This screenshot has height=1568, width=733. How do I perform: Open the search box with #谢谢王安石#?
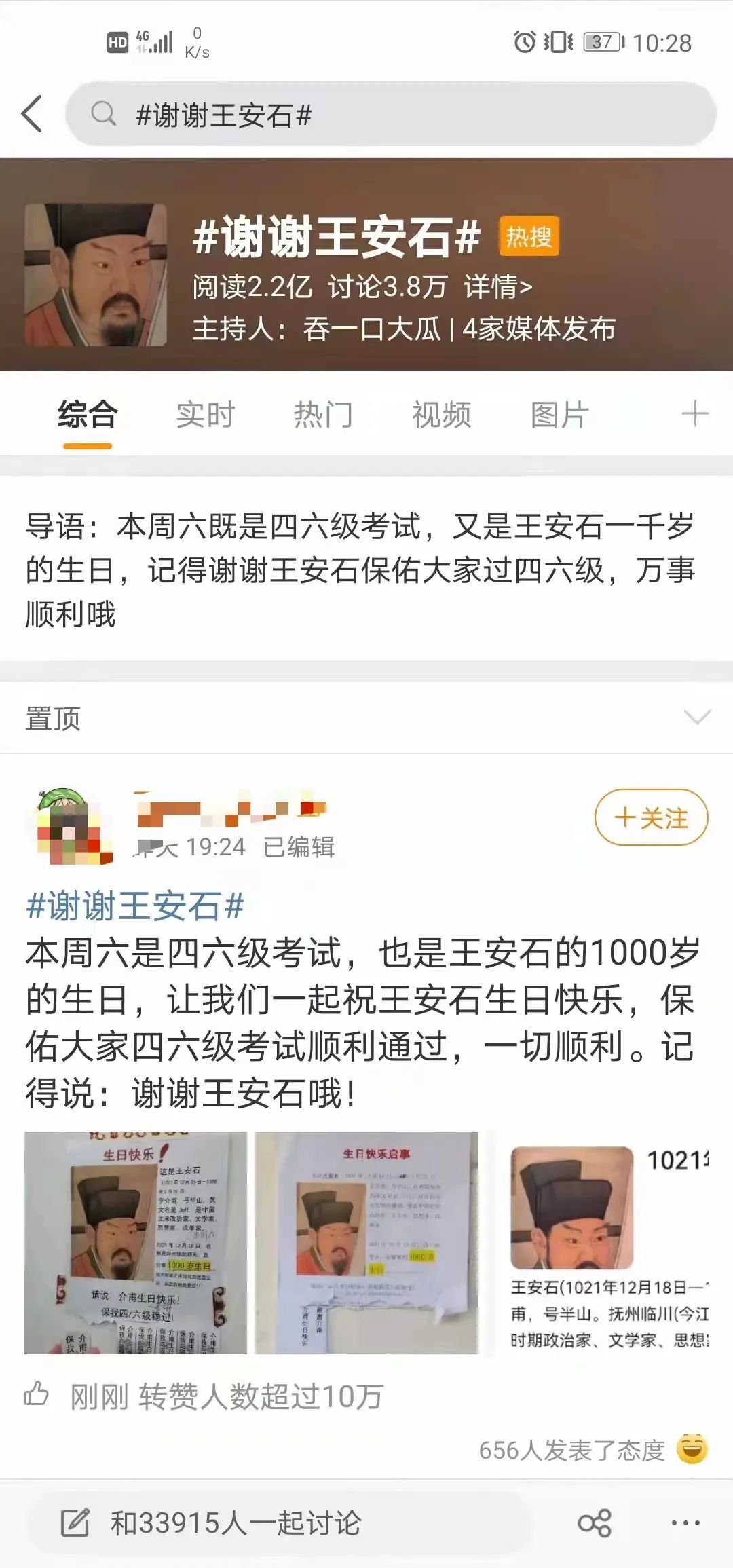coord(390,114)
